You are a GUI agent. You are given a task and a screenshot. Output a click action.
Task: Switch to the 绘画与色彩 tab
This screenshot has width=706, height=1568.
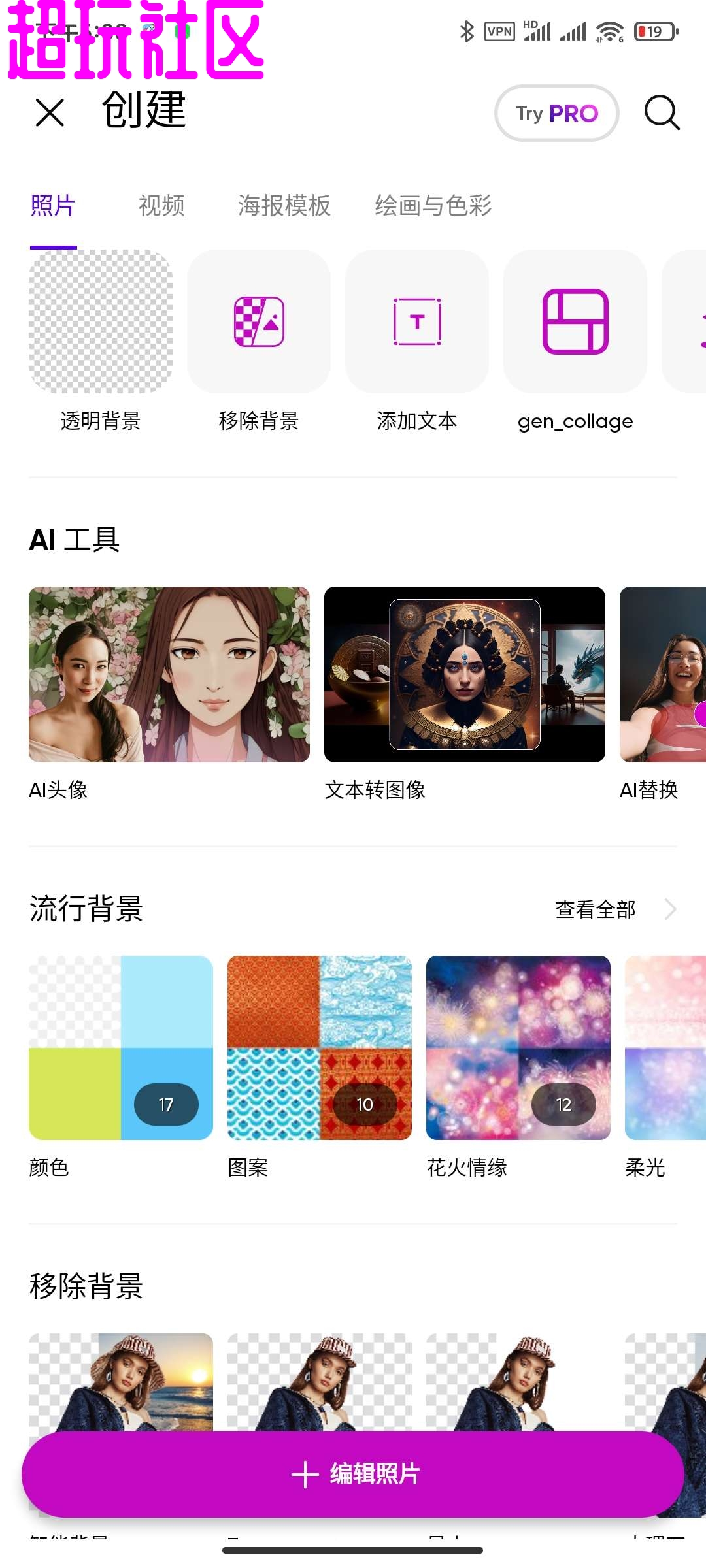tap(433, 206)
